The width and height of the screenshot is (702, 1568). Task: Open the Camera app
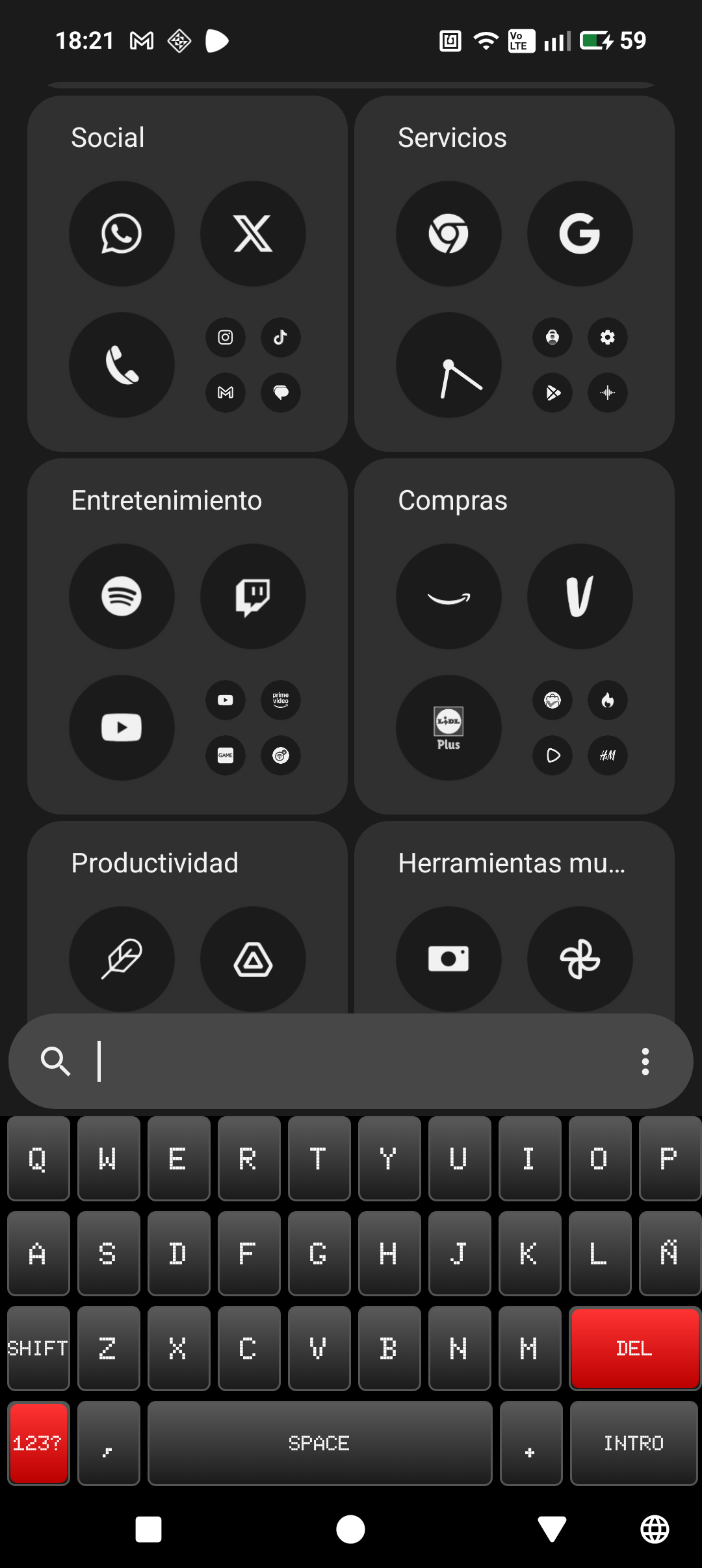tap(448, 959)
